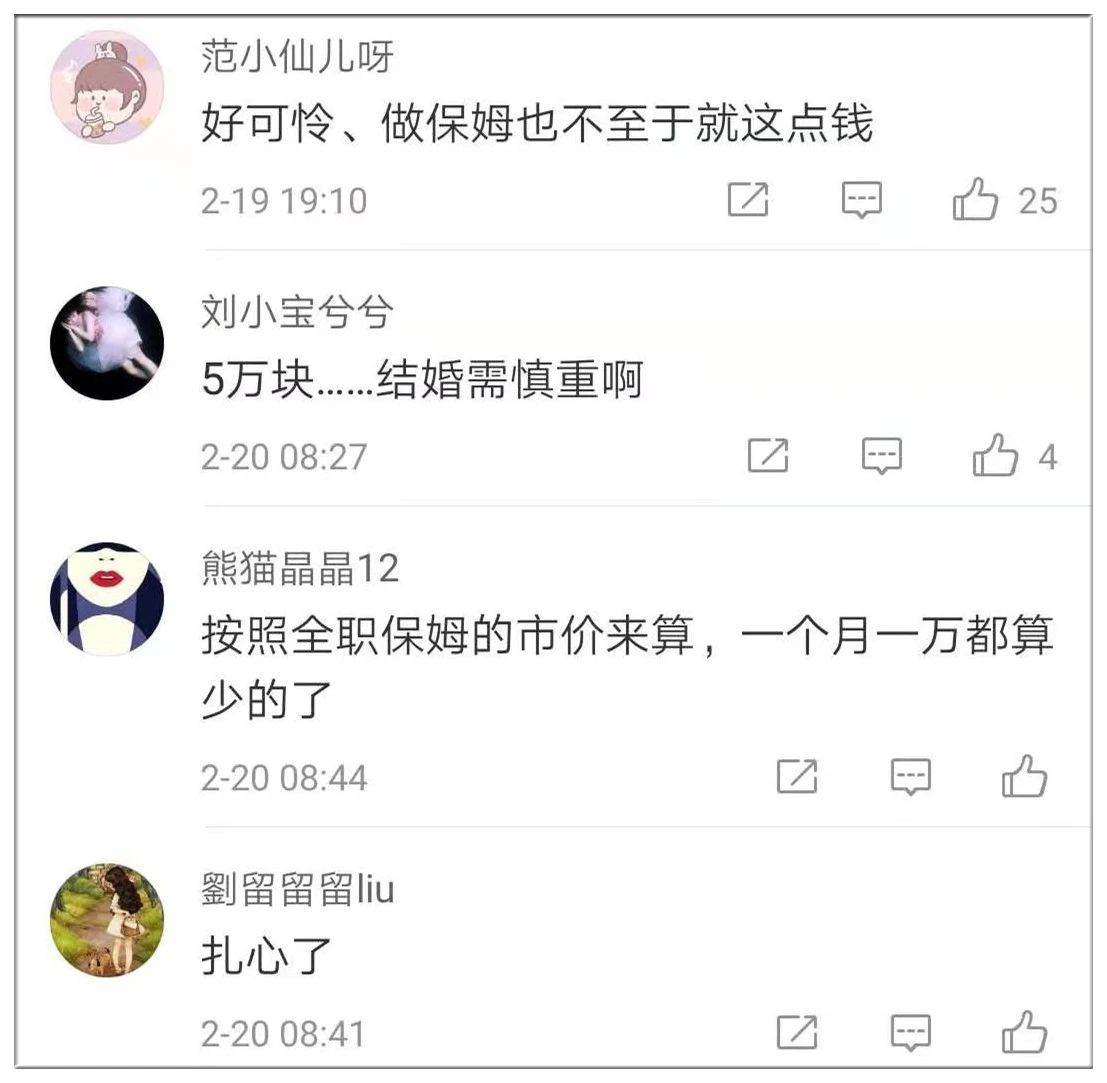Reply to 熊猫晶晶12's comment
The height and width of the screenshot is (1083, 1107).
click(911, 776)
